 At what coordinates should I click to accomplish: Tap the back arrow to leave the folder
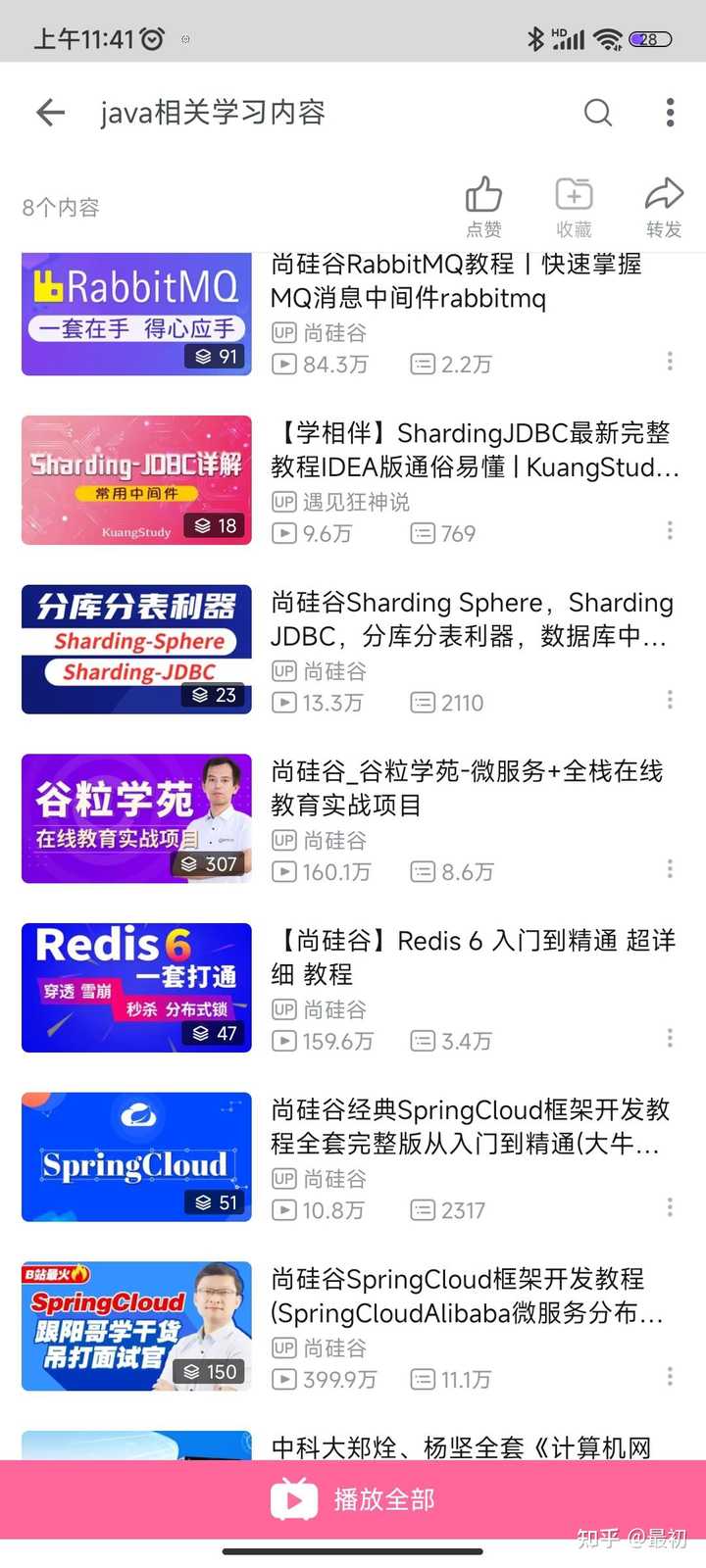[50, 112]
